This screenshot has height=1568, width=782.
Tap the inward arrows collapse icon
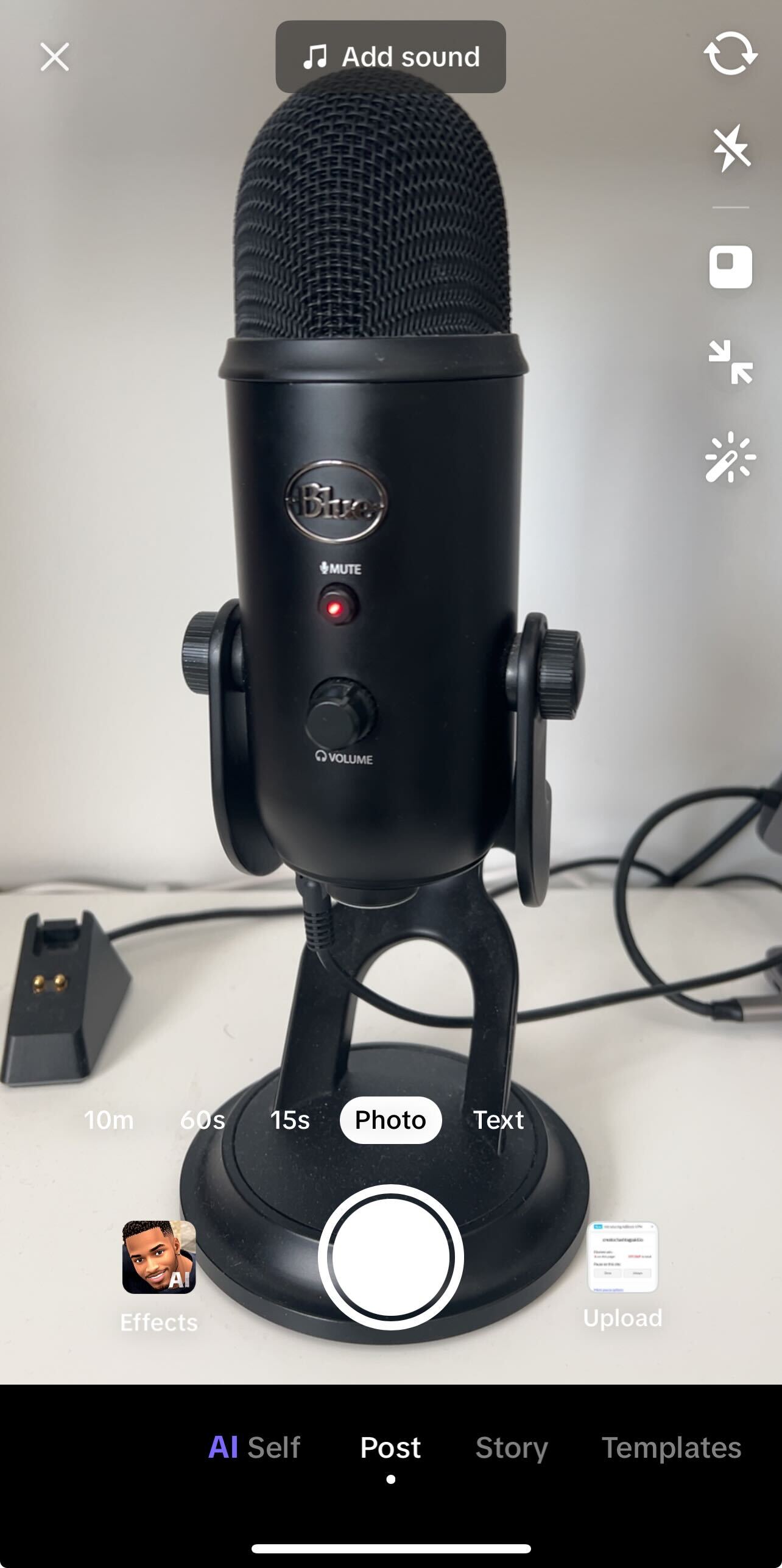(730, 362)
